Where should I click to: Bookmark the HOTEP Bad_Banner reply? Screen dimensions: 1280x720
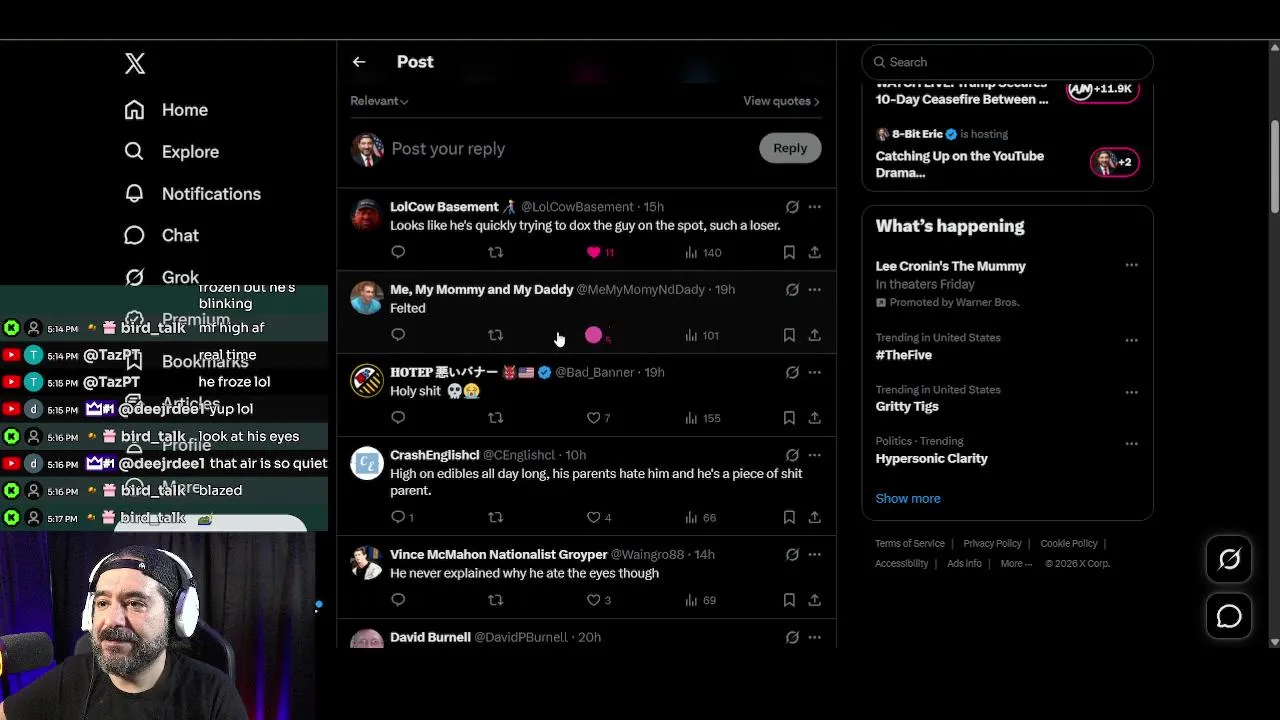pyautogui.click(x=789, y=418)
